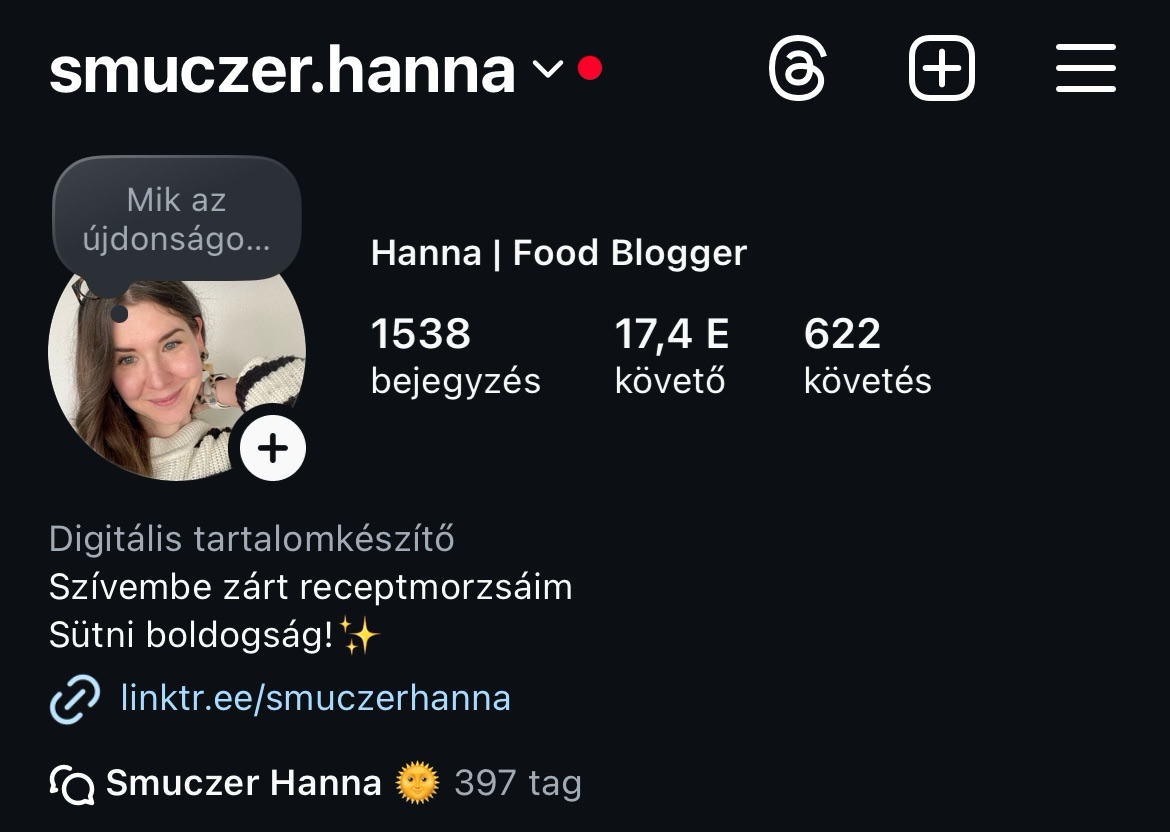Open the linktr.ee/smuczerhanna link
The width and height of the screenshot is (1170, 832).
[314, 697]
